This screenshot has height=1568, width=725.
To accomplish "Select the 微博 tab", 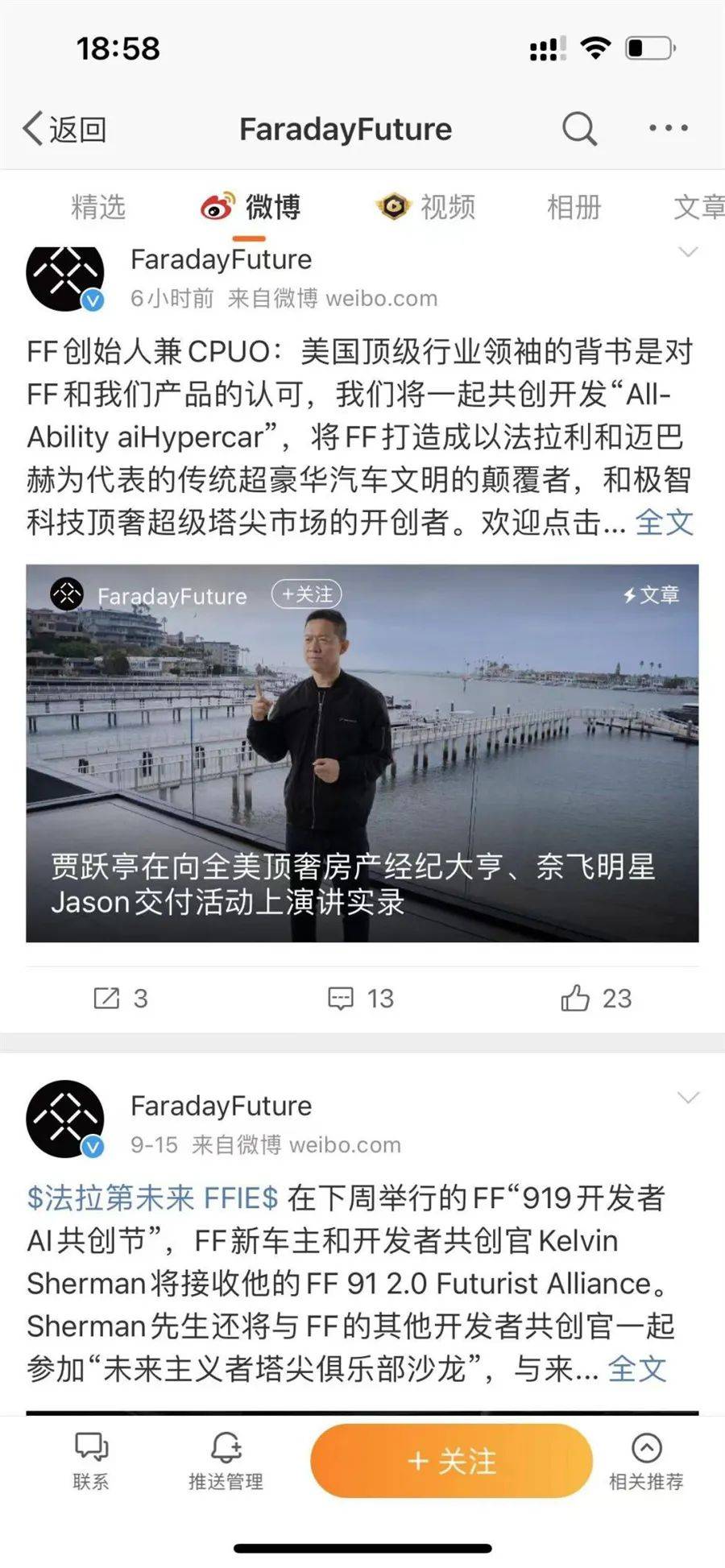I will [251, 207].
